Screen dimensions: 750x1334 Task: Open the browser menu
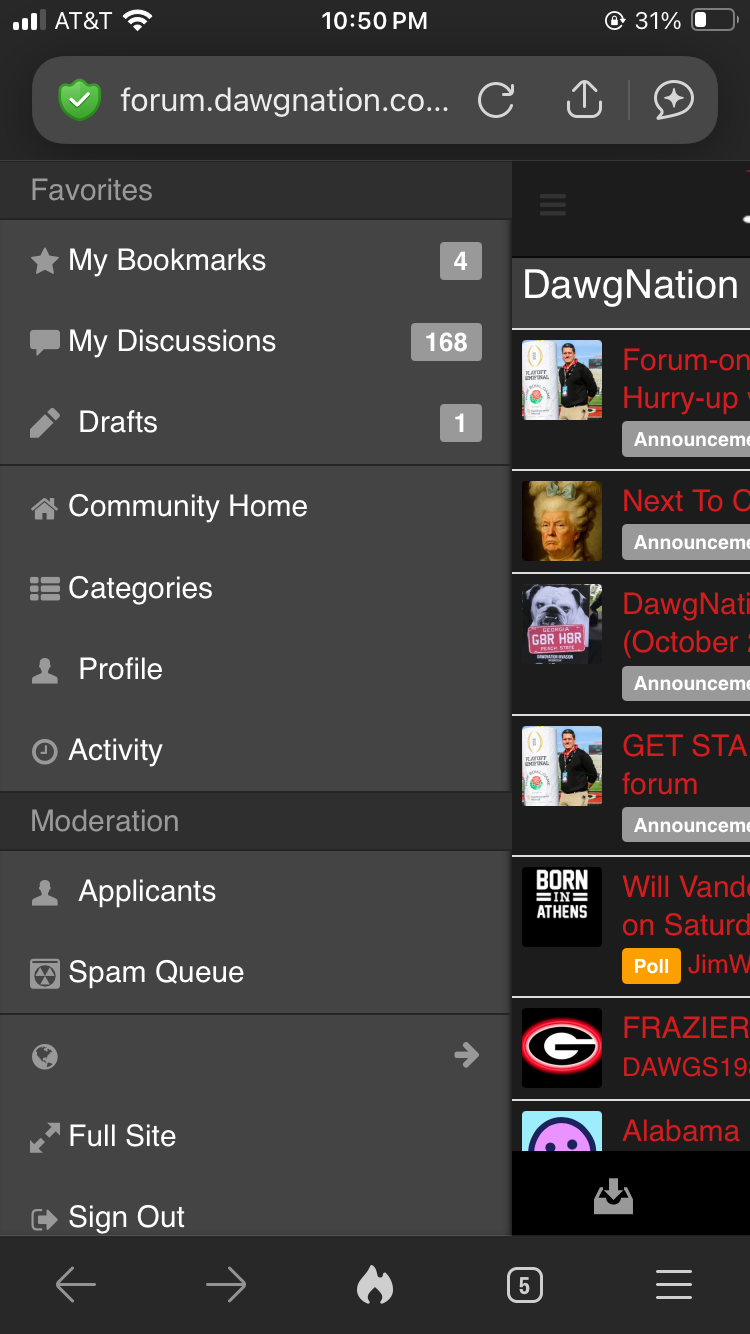click(673, 1285)
